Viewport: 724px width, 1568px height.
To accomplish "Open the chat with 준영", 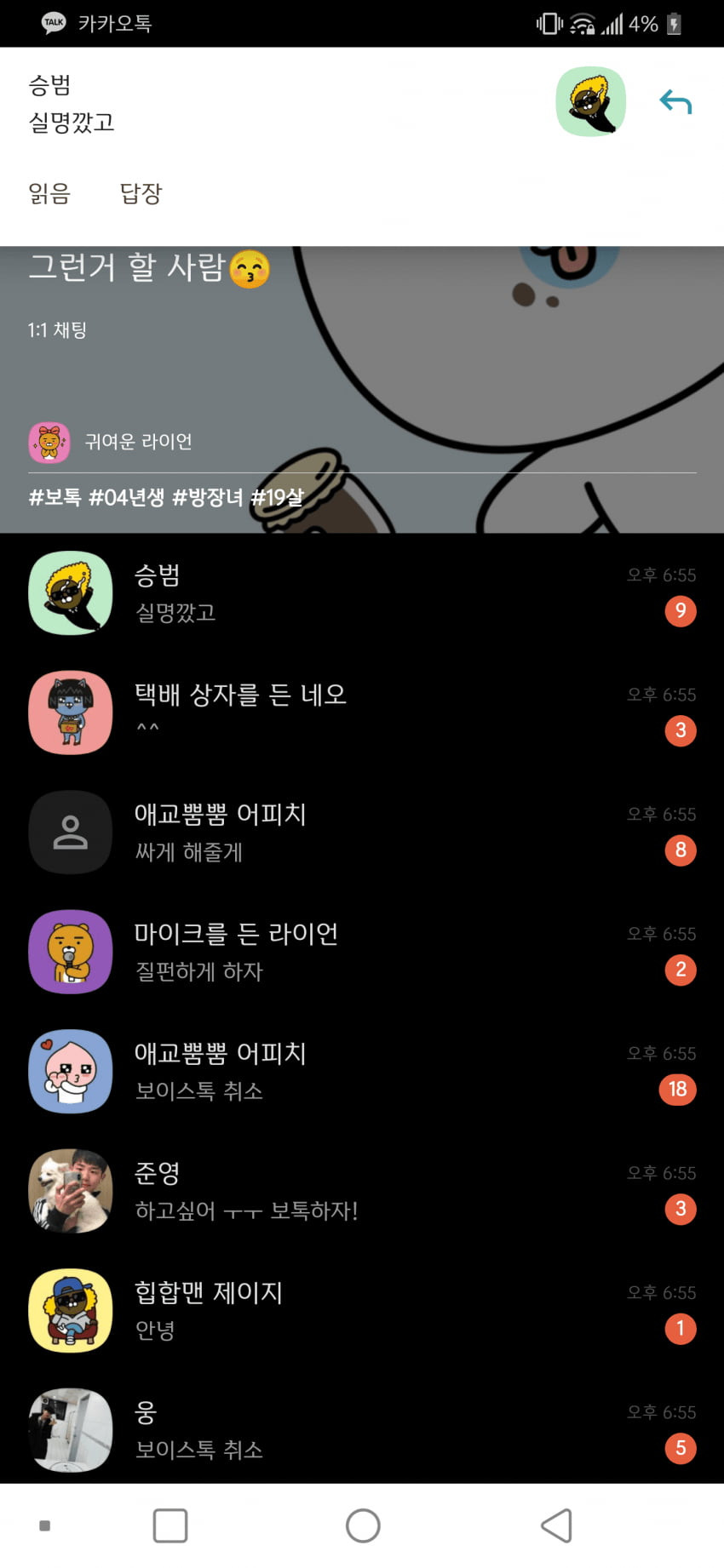I will tap(361, 1191).
